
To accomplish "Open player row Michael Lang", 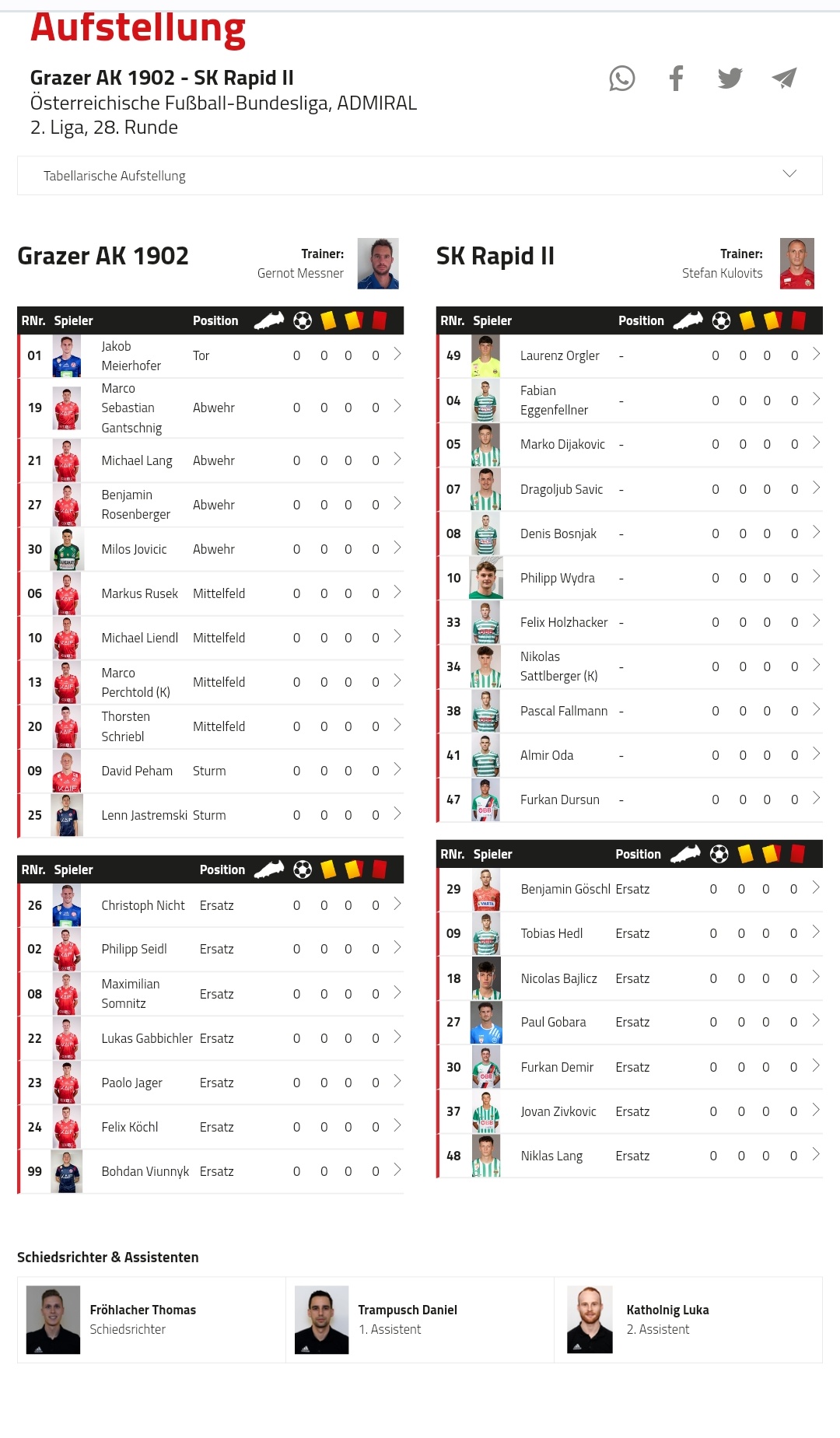I will tap(211, 460).
